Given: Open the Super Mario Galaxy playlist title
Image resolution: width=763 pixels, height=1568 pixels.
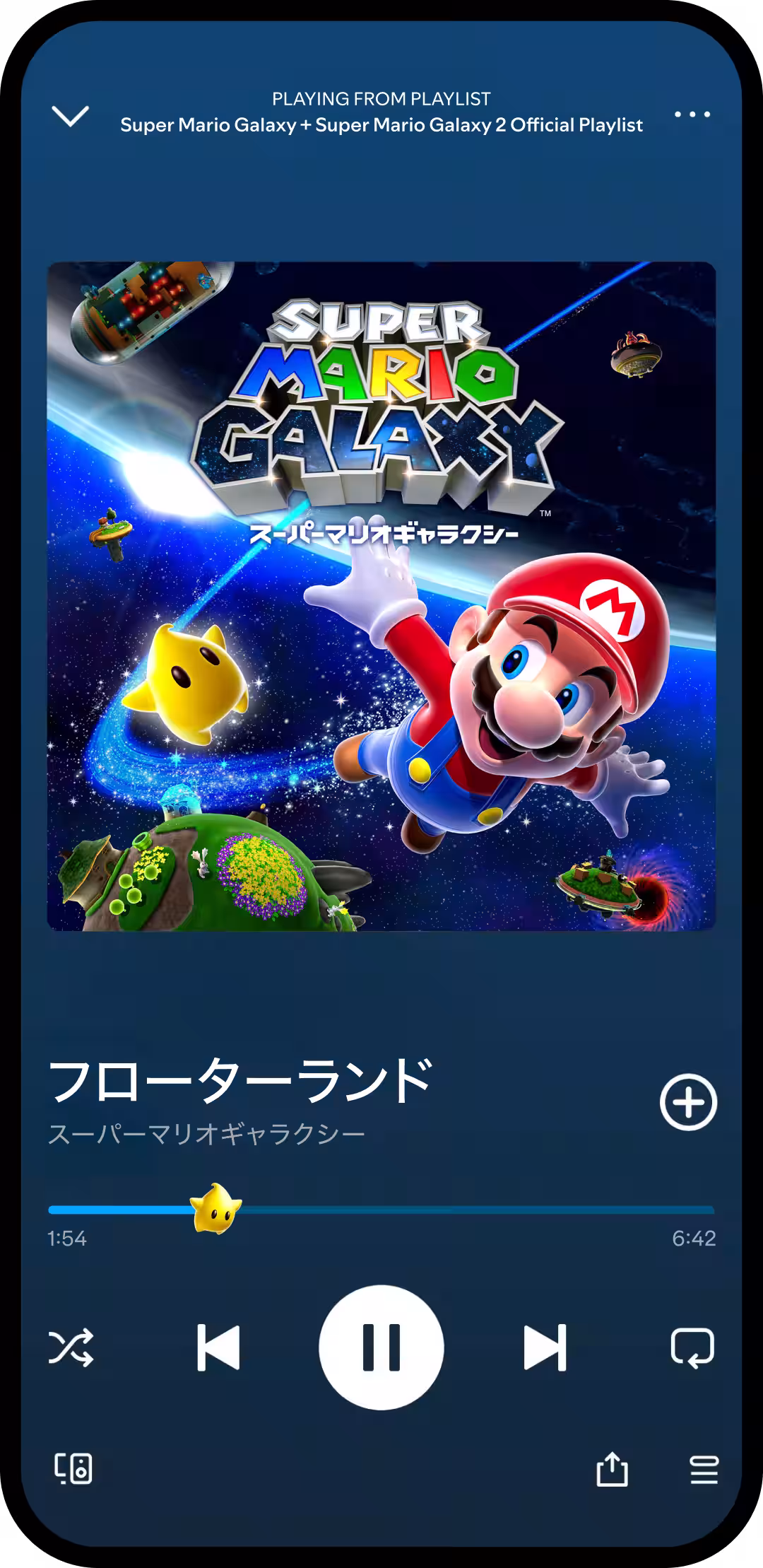Looking at the screenshot, I should point(381,125).
